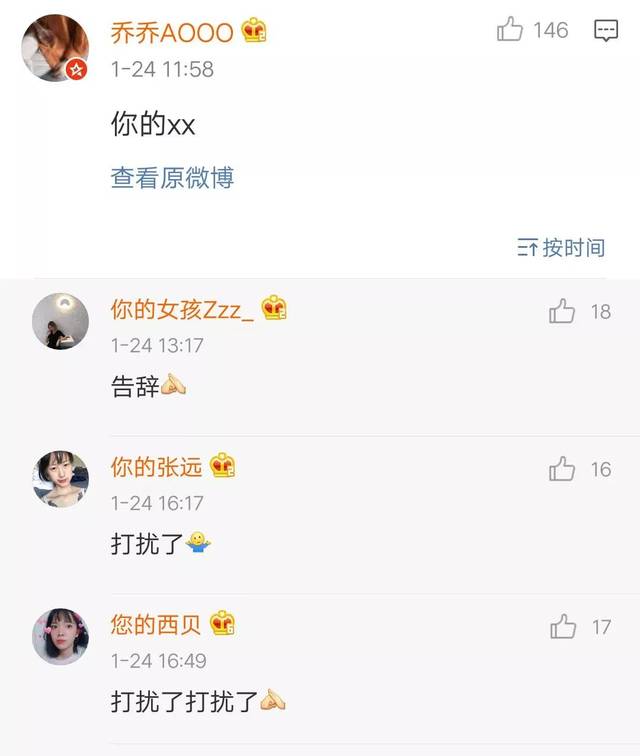Reply to 乔乔AOOO's comment
The height and width of the screenshot is (756, 640).
click(x=606, y=31)
